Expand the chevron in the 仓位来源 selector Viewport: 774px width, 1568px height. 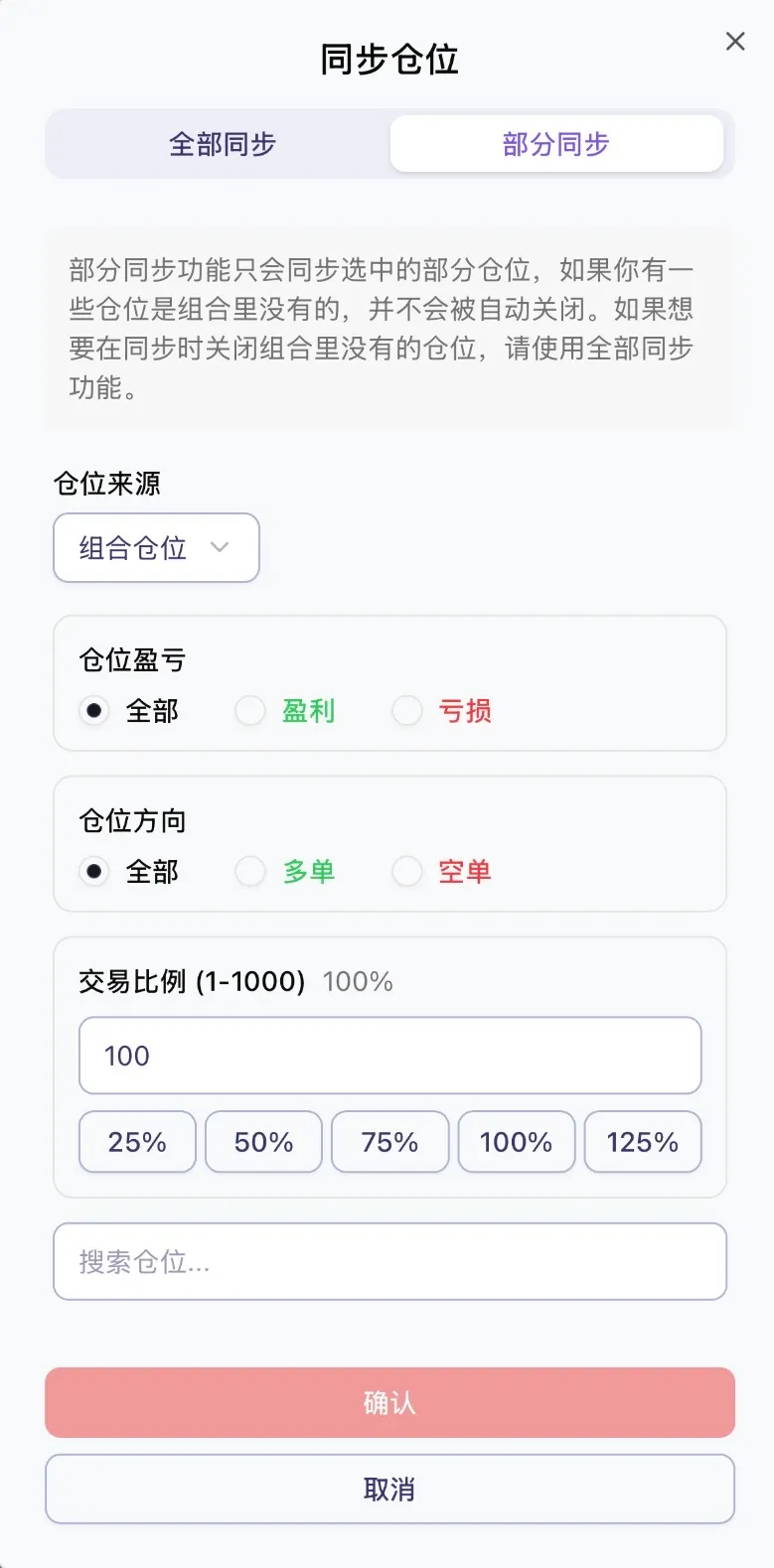[x=221, y=547]
